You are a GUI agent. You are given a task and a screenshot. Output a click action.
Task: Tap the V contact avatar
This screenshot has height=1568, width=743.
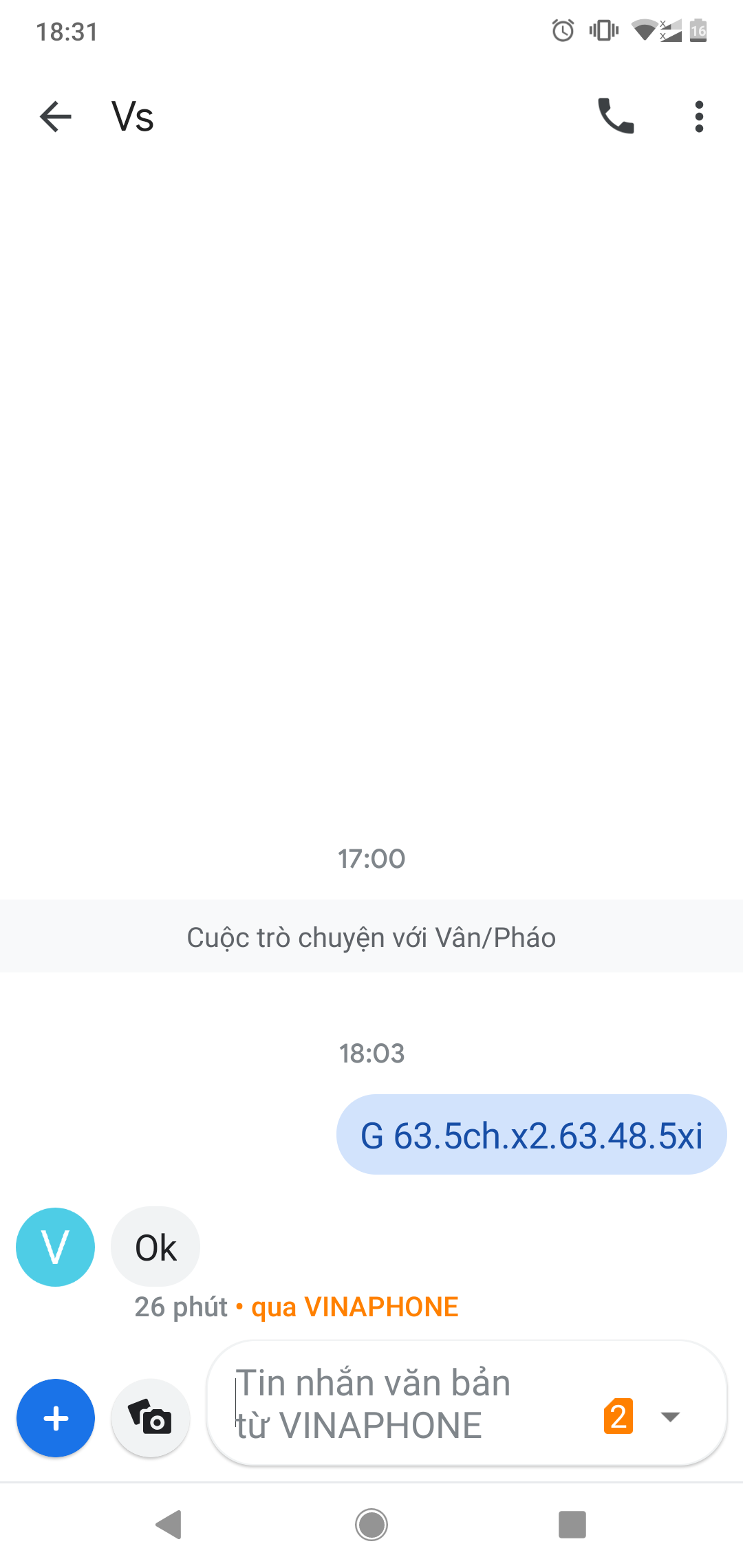(x=56, y=1247)
